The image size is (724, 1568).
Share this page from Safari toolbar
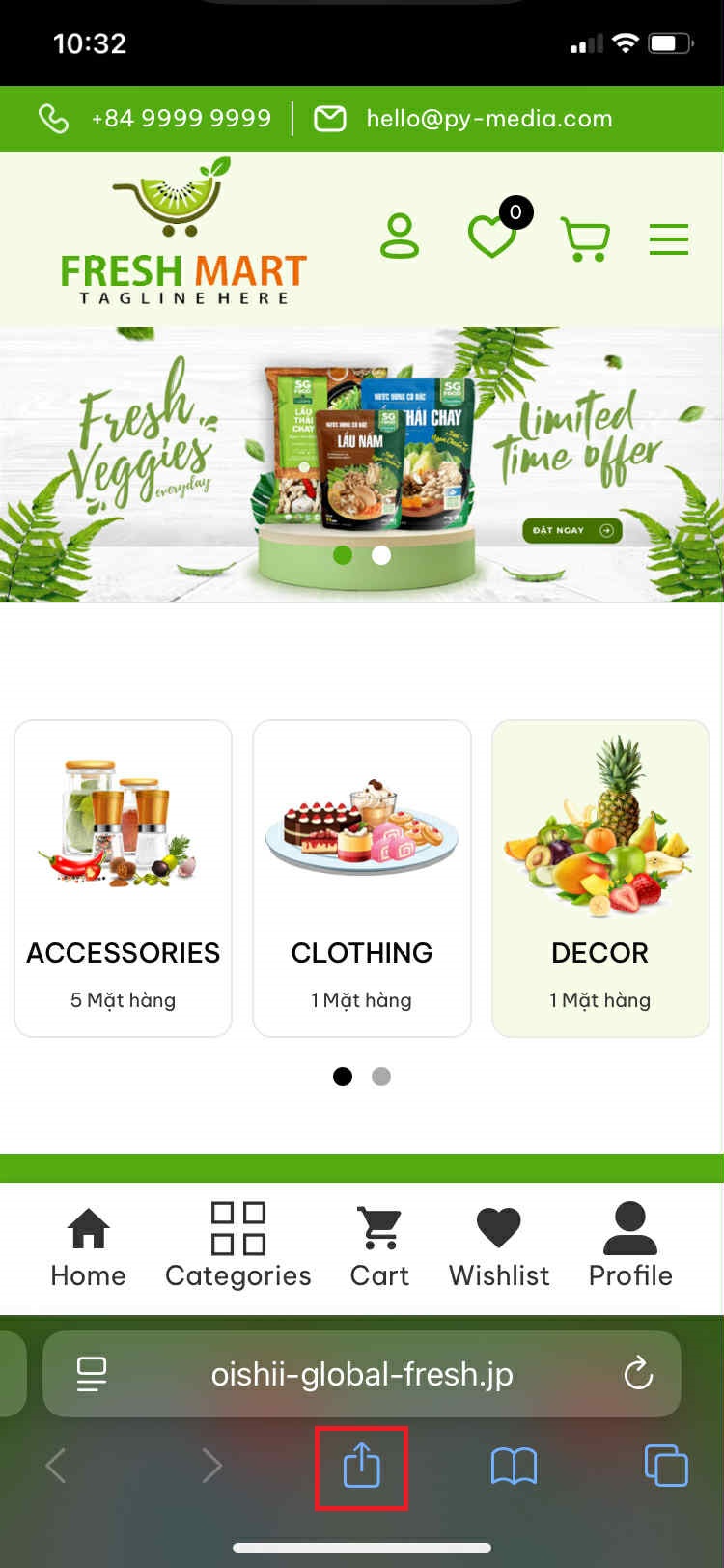[362, 1467]
